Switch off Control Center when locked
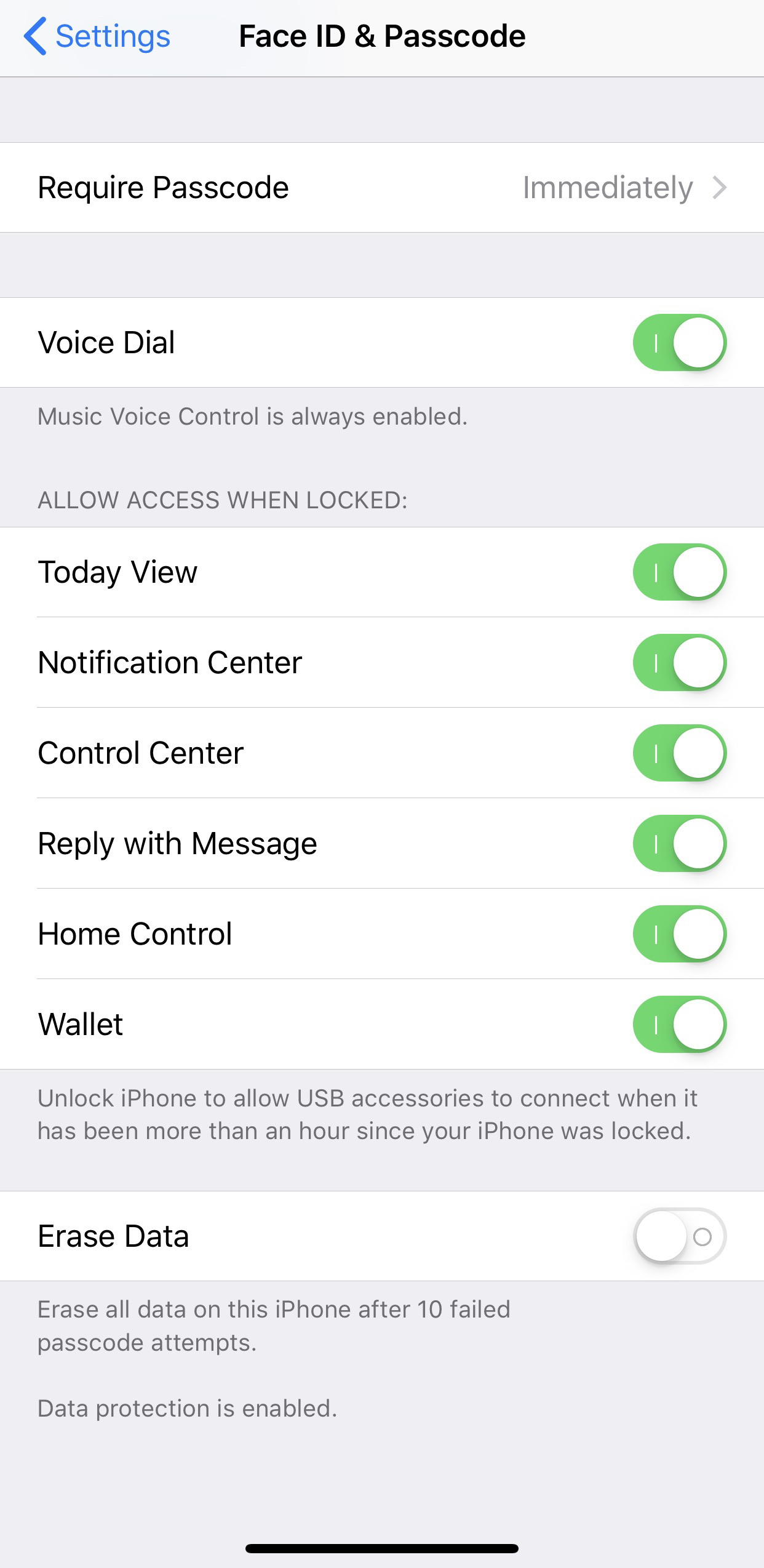This screenshot has width=764, height=1568. click(x=679, y=753)
